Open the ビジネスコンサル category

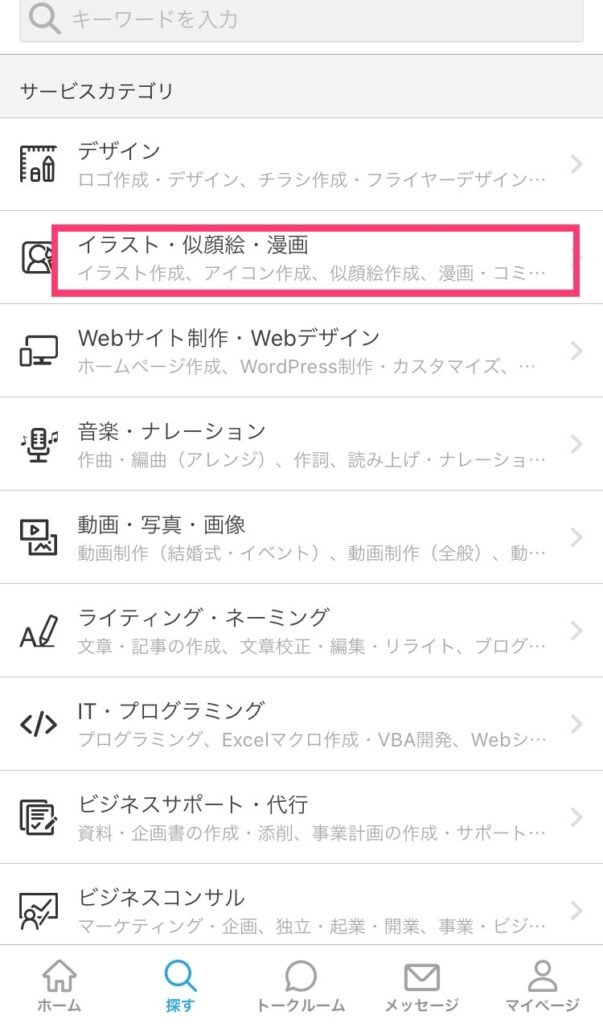pos(300,908)
